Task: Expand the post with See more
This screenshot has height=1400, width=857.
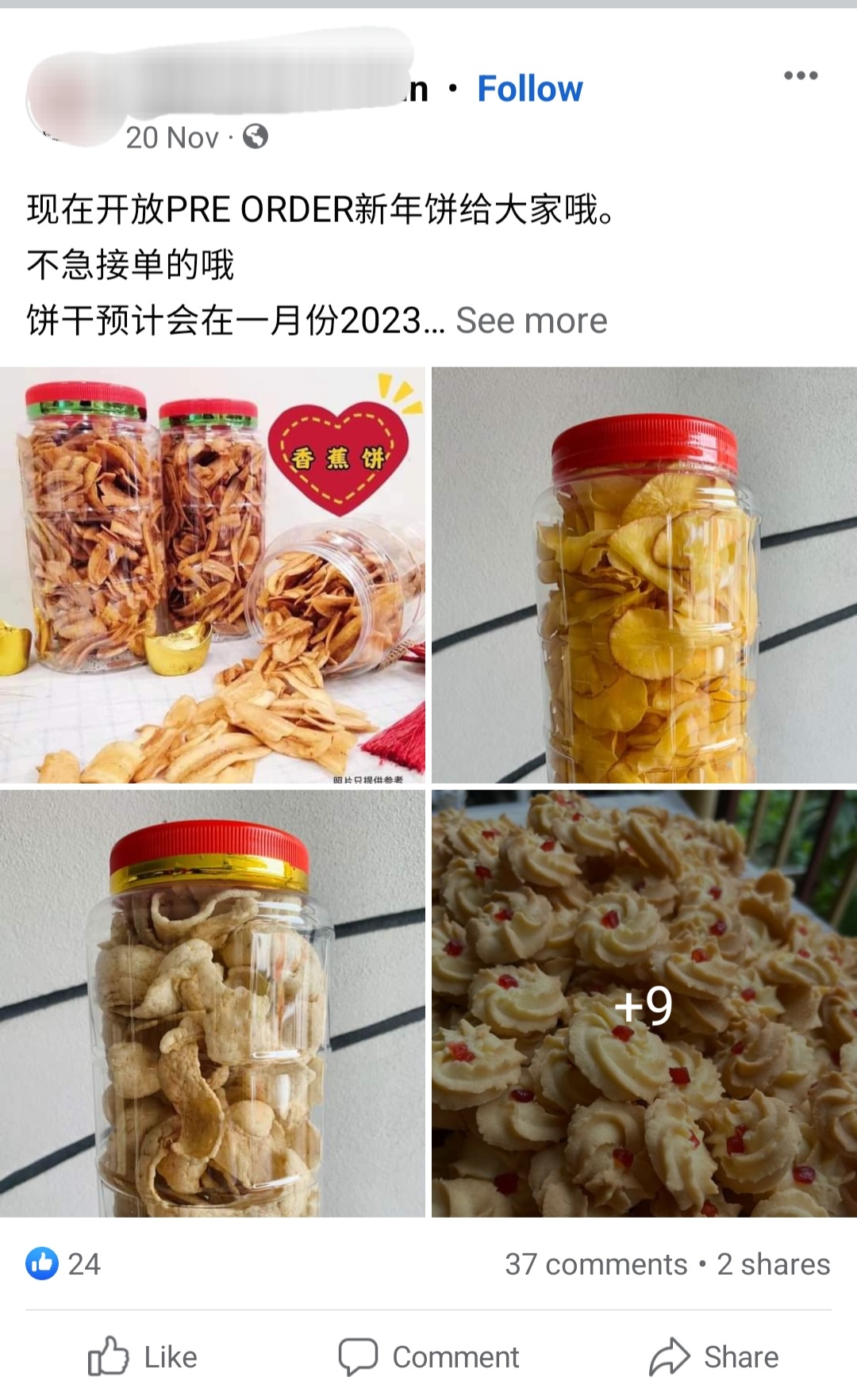Action: [x=532, y=320]
